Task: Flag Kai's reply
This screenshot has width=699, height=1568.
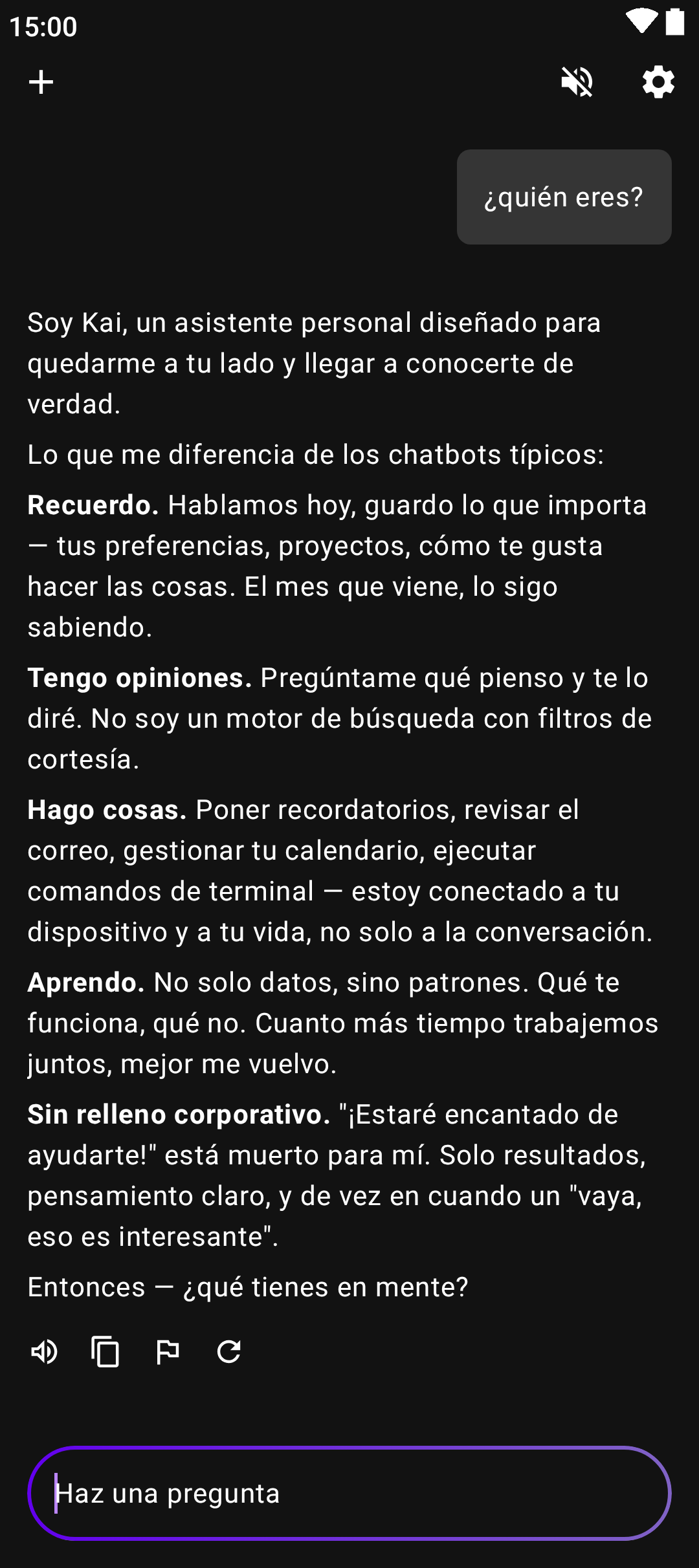Action: point(168,1351)
